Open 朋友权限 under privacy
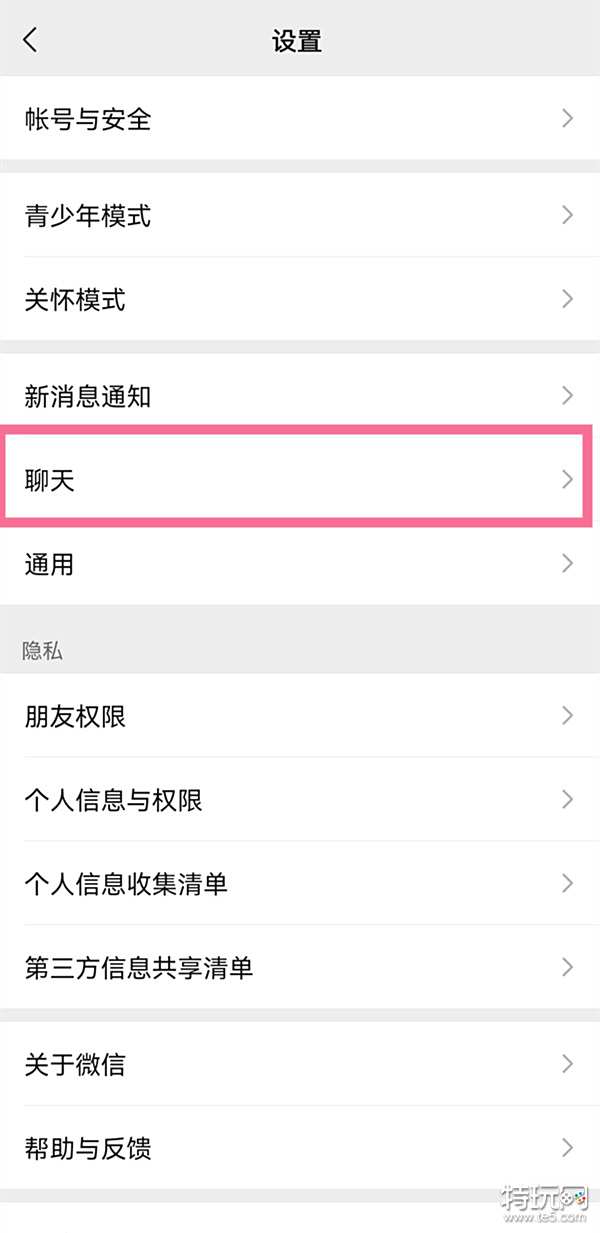The width and height of the screenshot is (600, 1233). pos(300,716)
